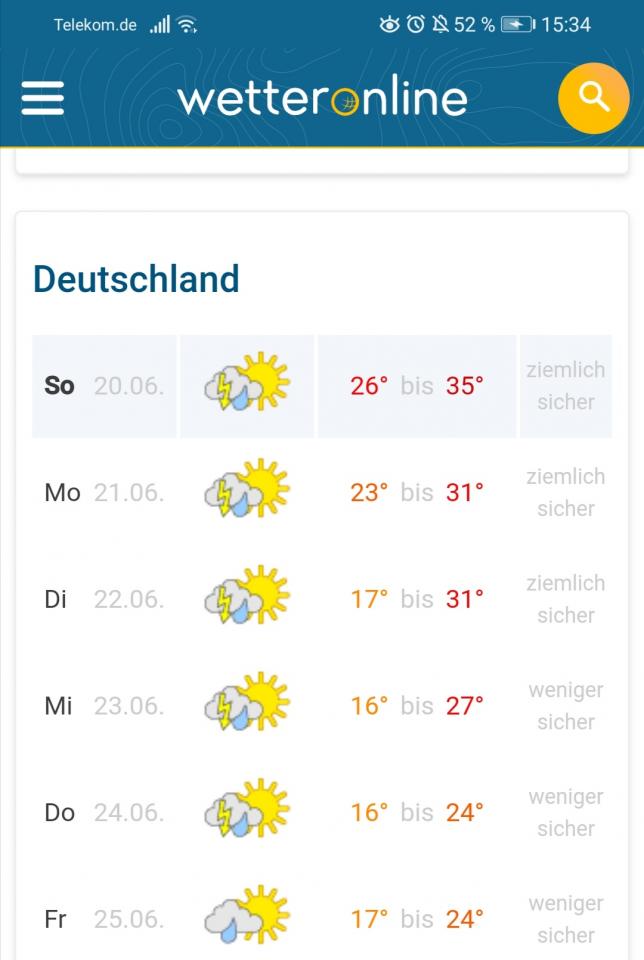Show the Do 24.06. forecast

pyautogui.click(x=320, y=813)
